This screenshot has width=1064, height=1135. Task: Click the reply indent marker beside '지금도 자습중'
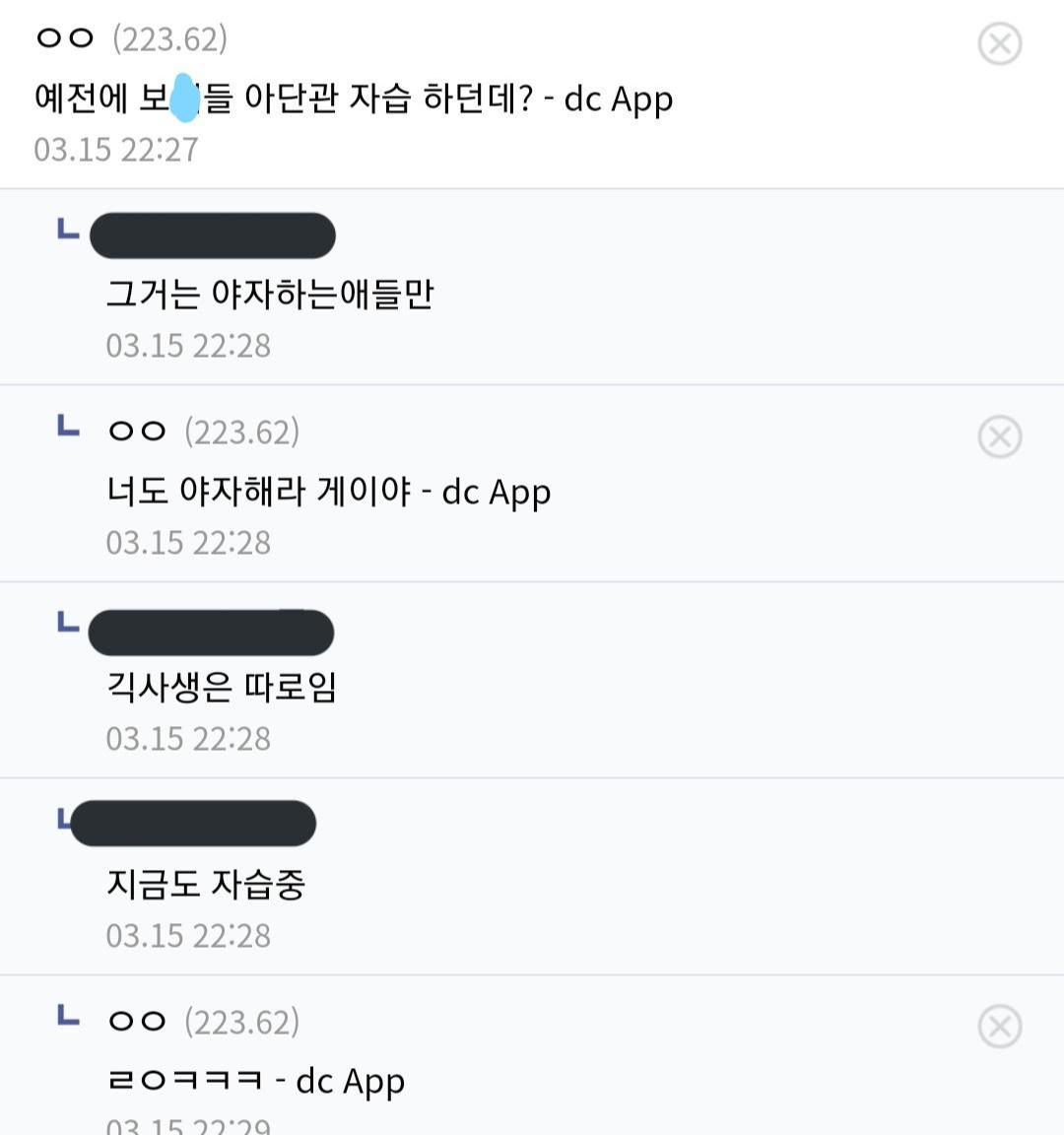point(61,816)
